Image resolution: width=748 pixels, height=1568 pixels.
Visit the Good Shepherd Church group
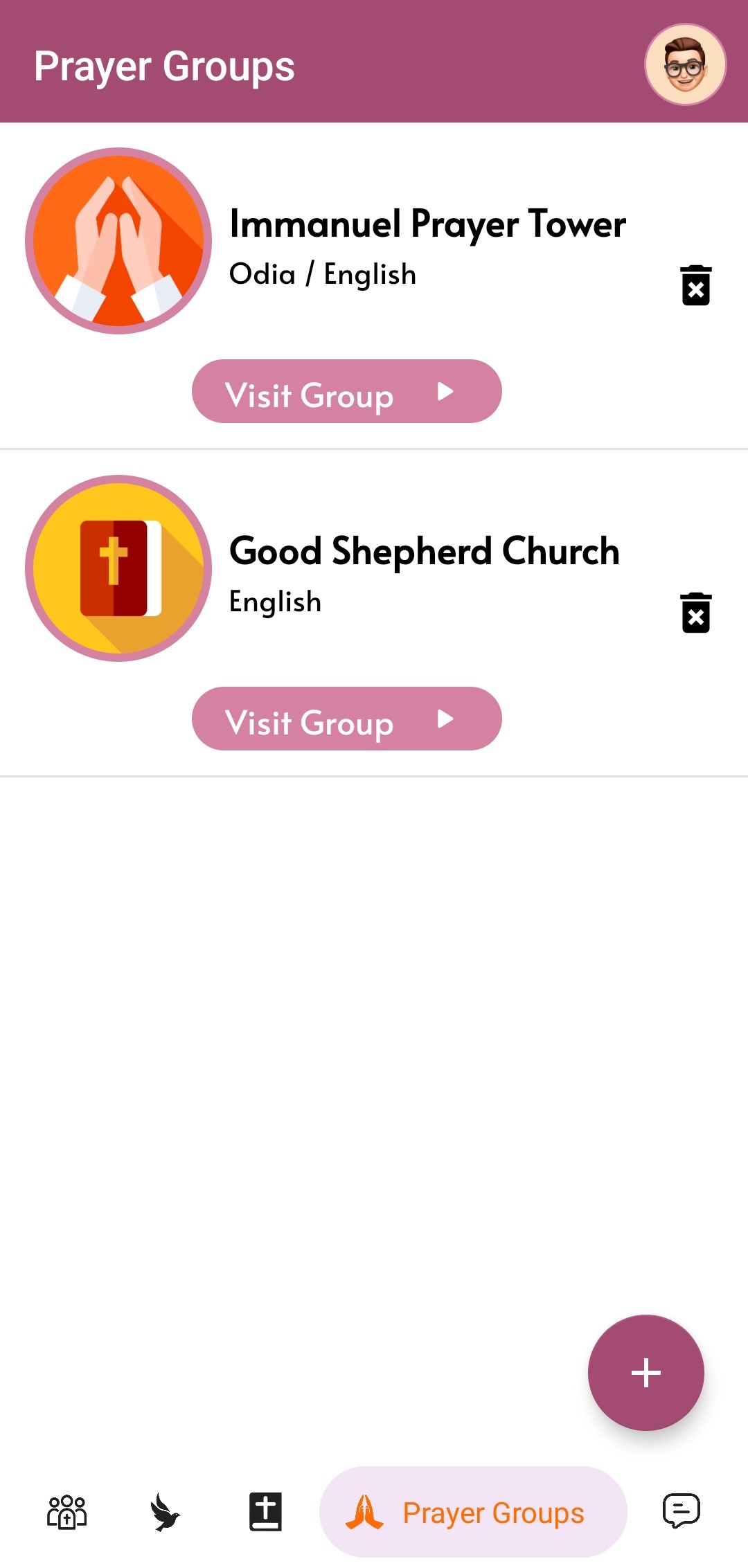346,719
